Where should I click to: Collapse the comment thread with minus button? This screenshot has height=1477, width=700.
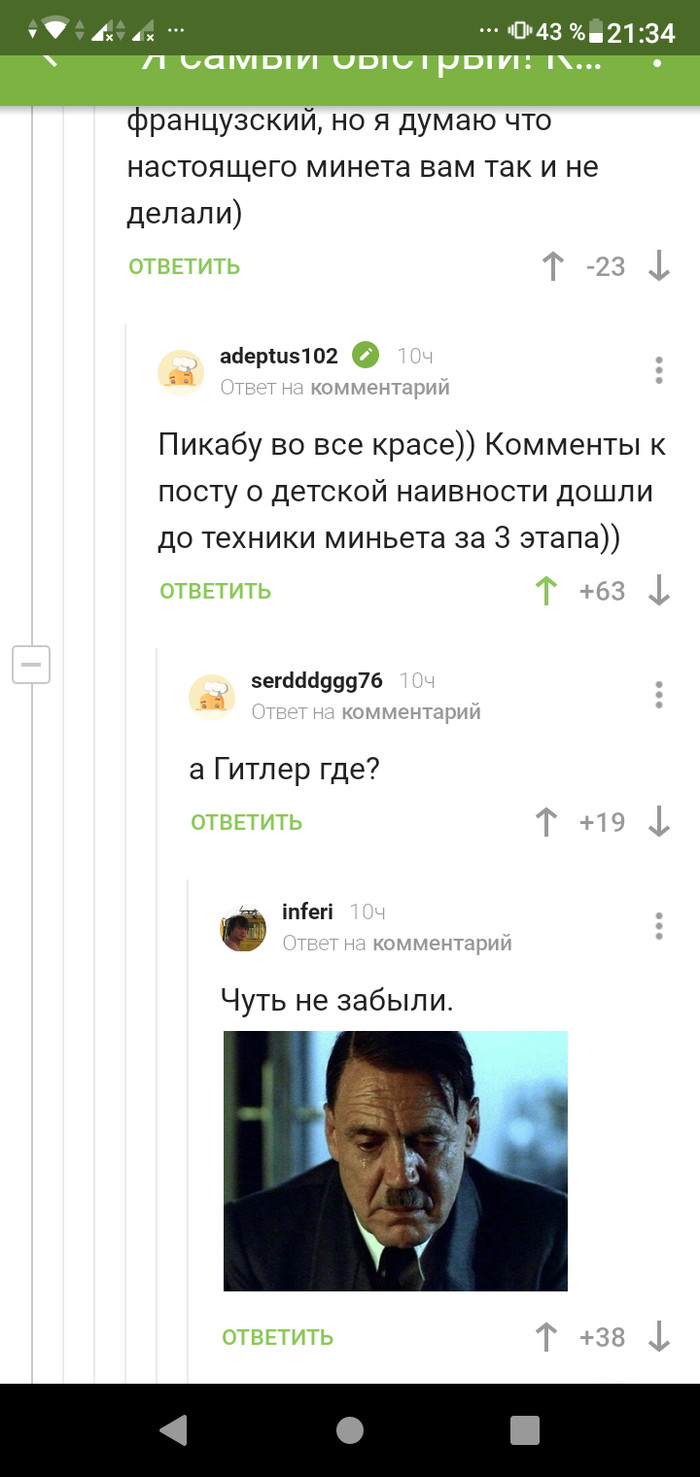tap(31, 664)
